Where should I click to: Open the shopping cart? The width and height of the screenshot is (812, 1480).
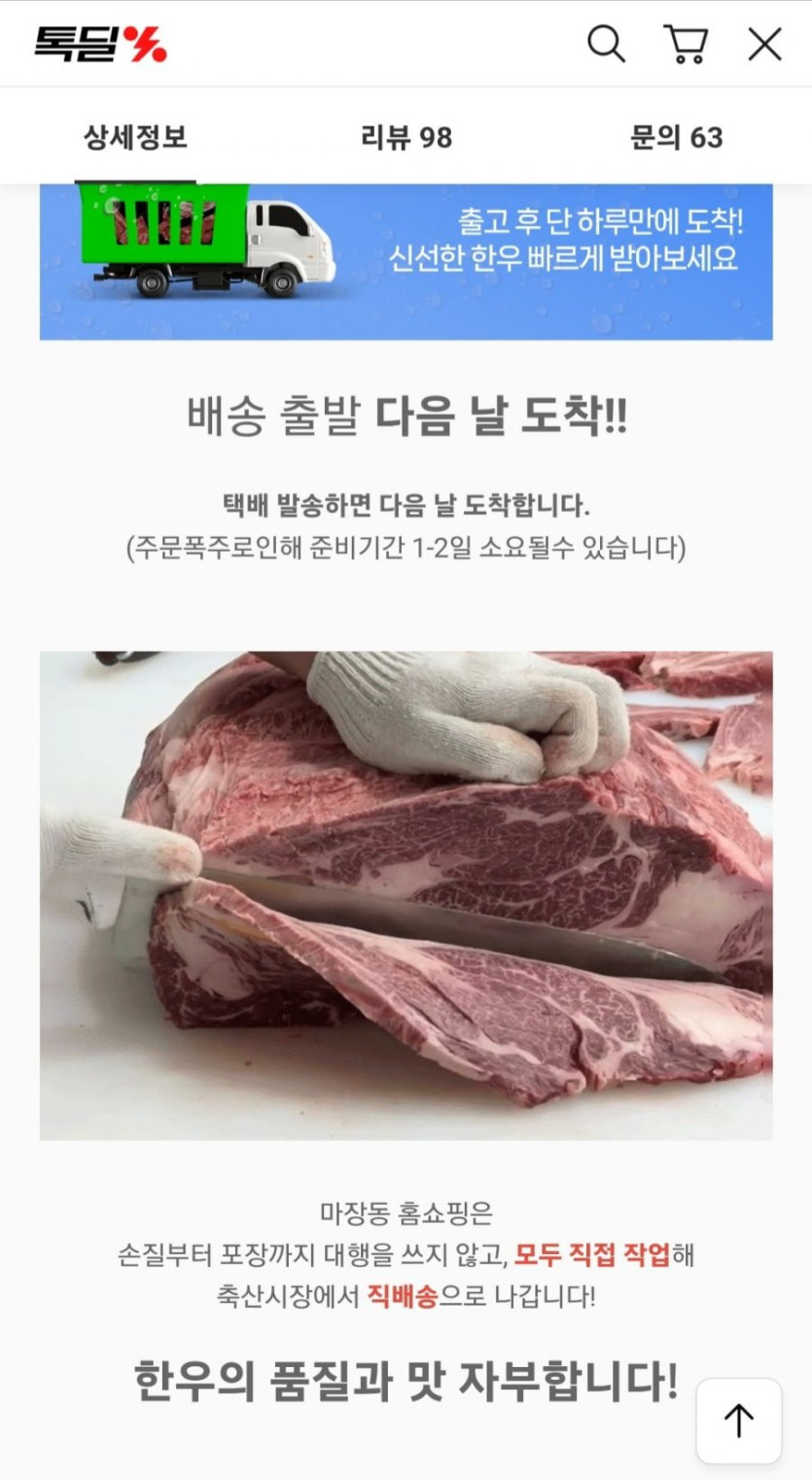(x=686, y=44)
